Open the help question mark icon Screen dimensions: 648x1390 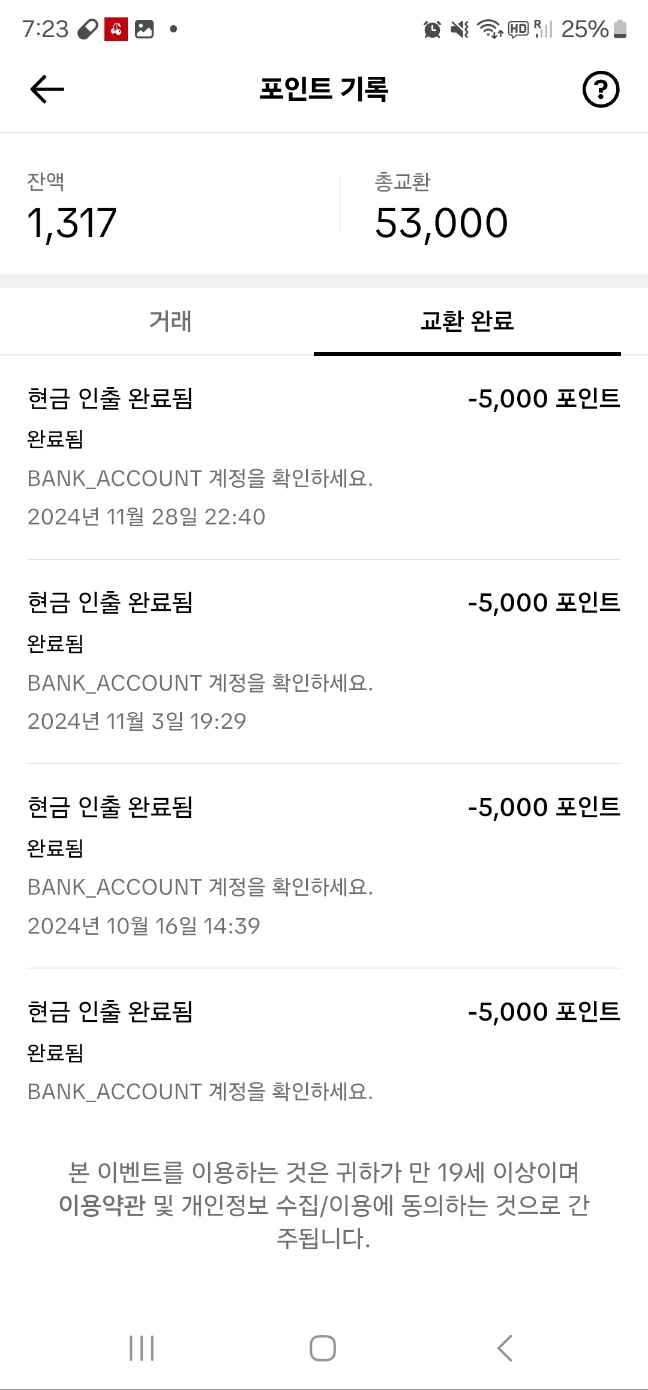pos(601,90)
